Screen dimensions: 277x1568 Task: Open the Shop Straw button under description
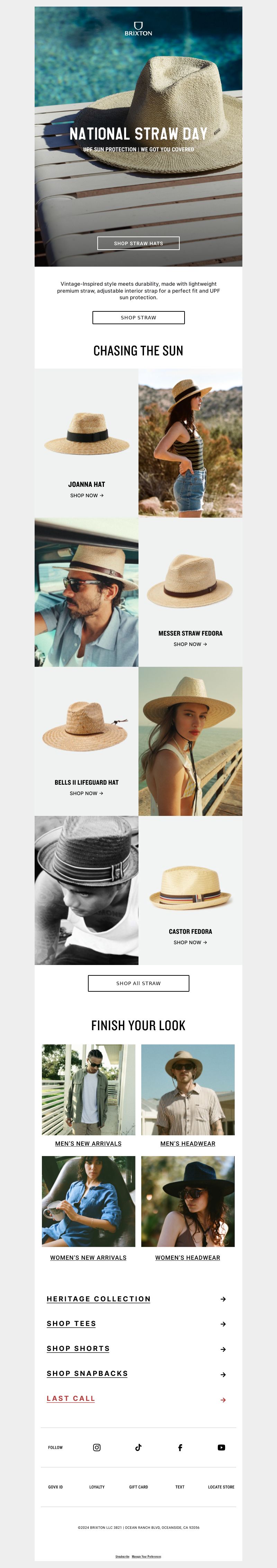[138, 318]
